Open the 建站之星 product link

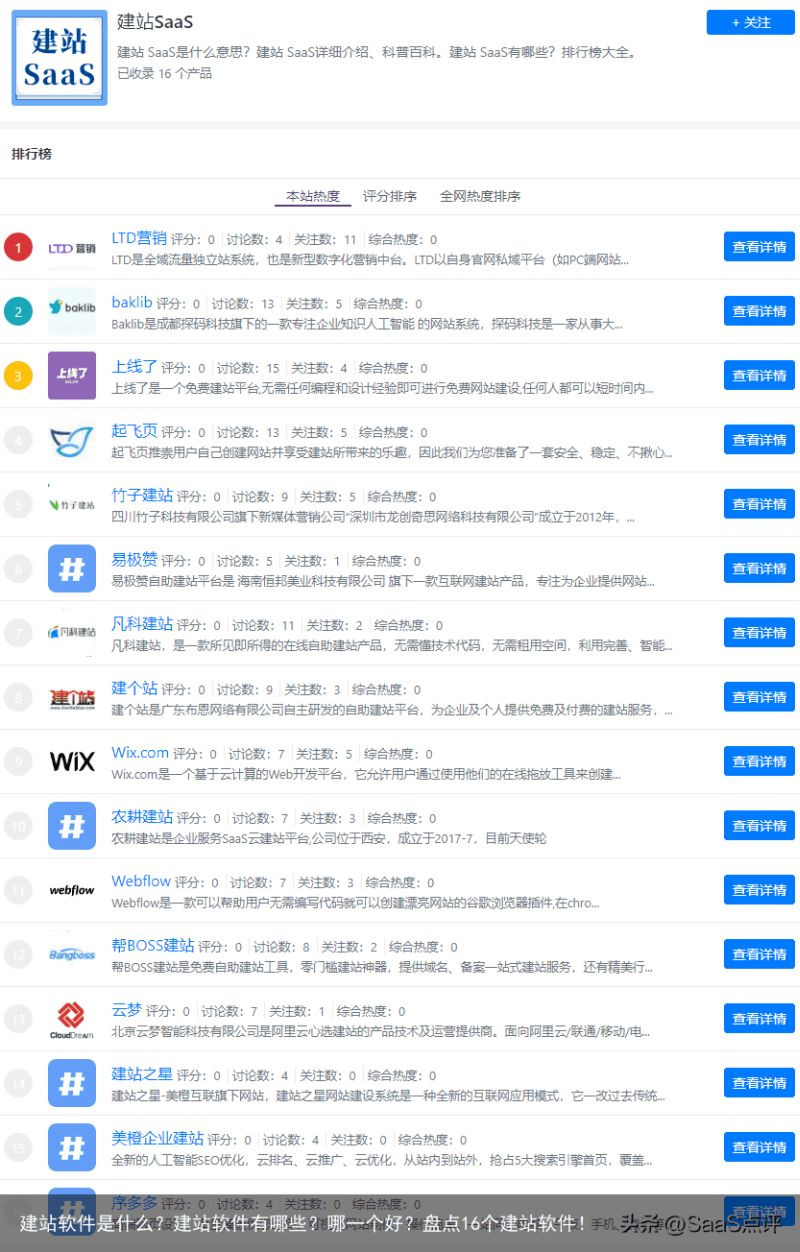pos(142,1074)
